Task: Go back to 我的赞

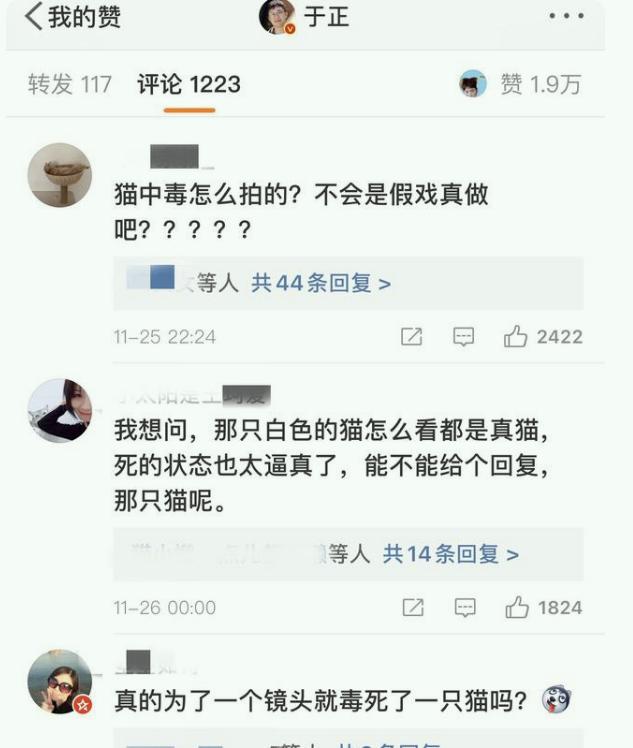Action: (x=70, y=17)
